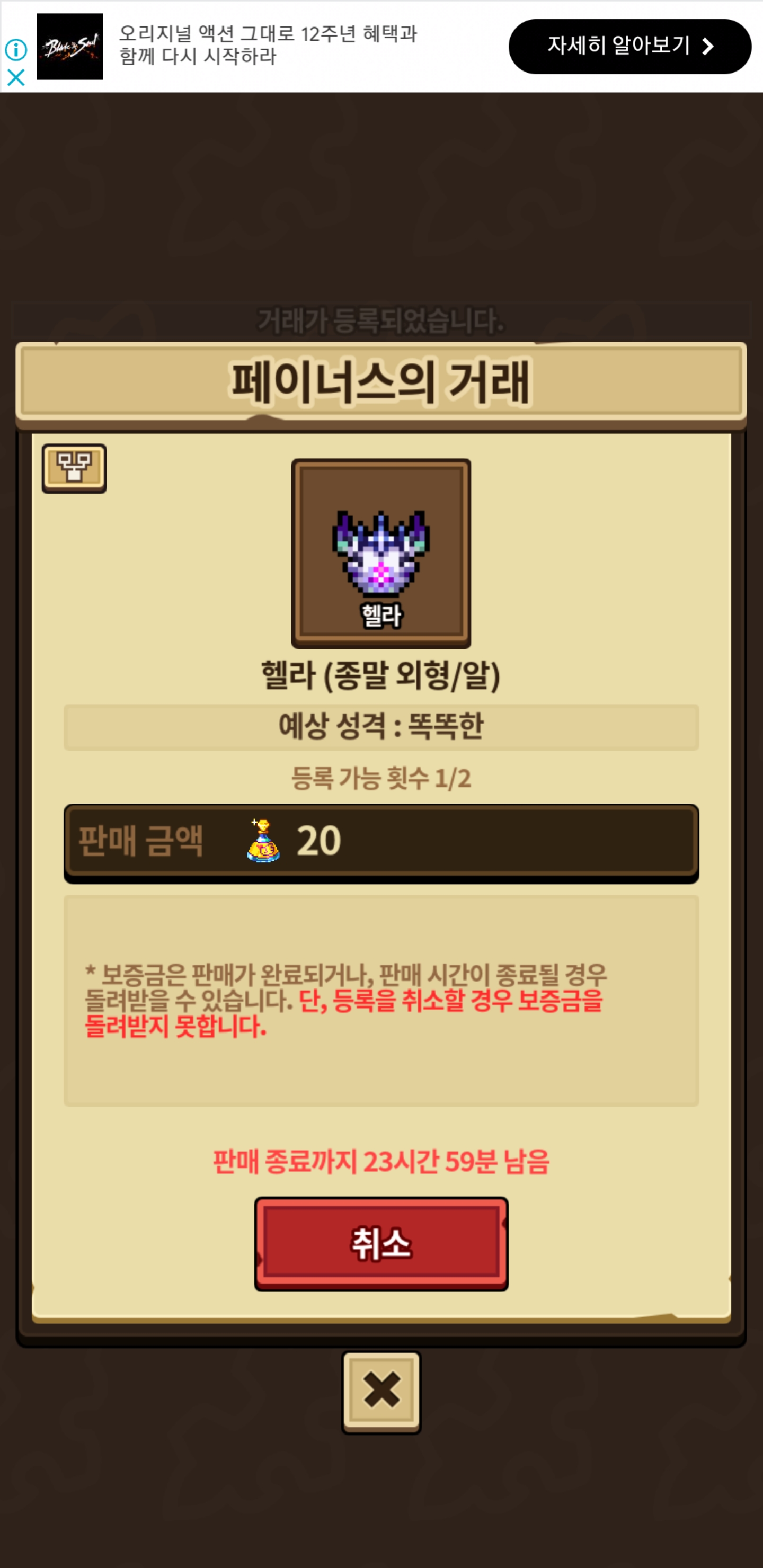Screen dimensions: 763x1568
Task: Close the trade dialog with the X button
Action: click(381, 1392)
